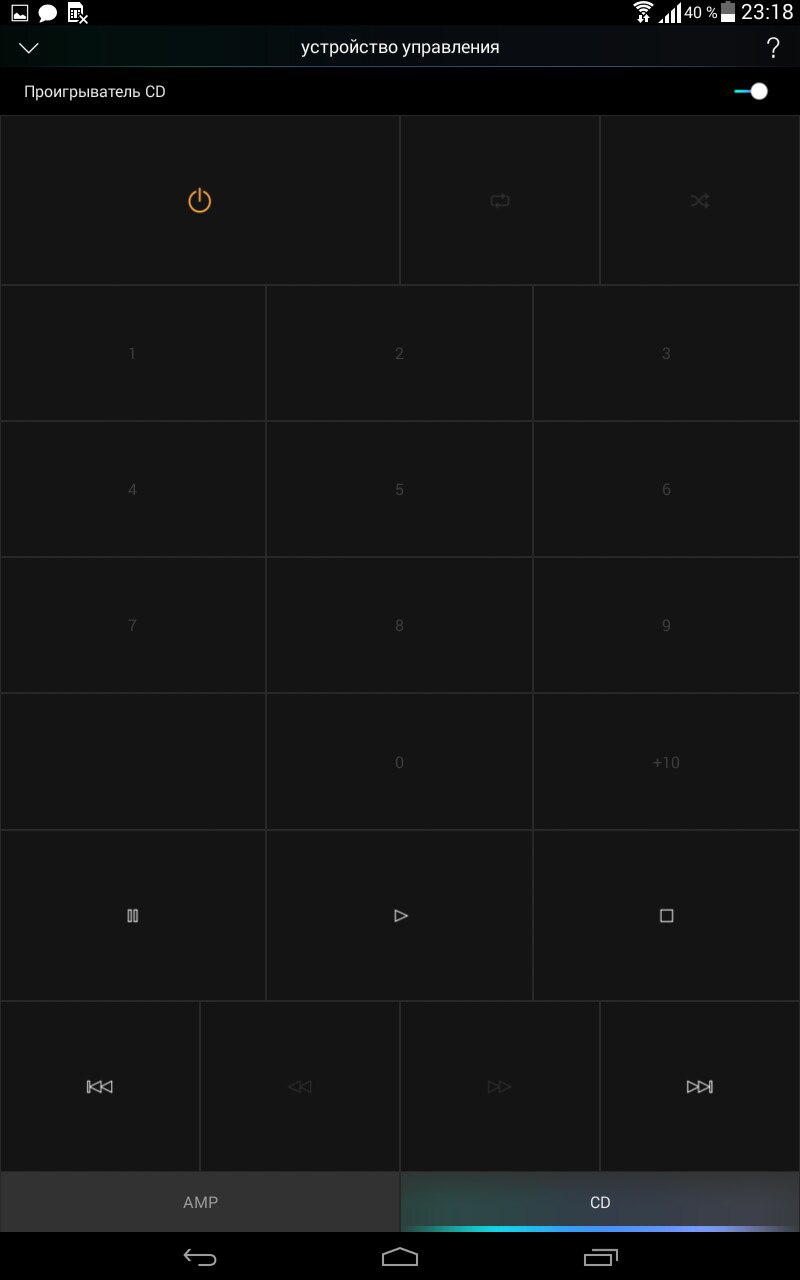This screenshot has height=1280, width=800.
Task: Skip to the next track
Action: coord(700,1087)
